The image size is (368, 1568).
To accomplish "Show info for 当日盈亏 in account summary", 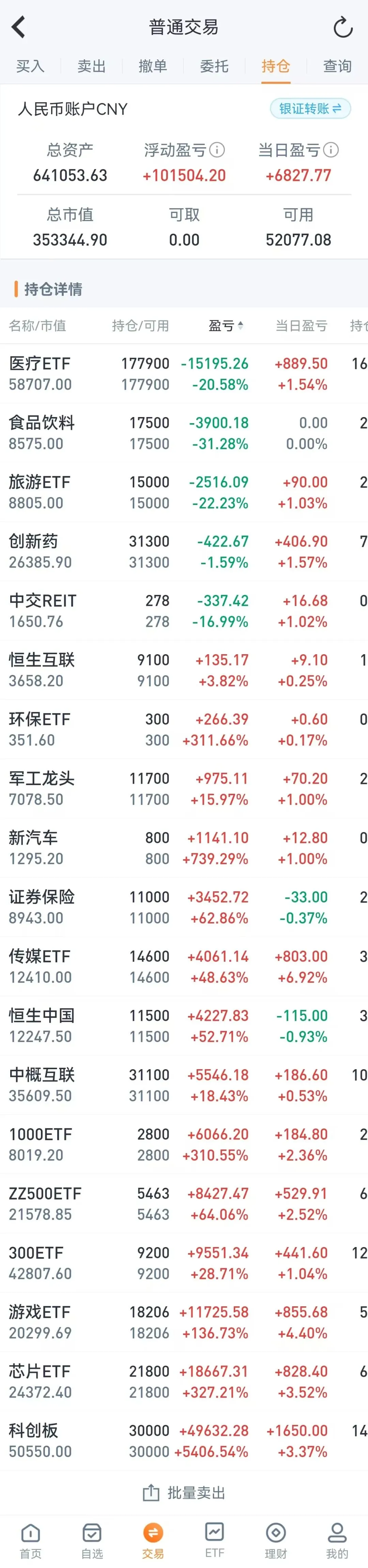I will pos(331,150).
